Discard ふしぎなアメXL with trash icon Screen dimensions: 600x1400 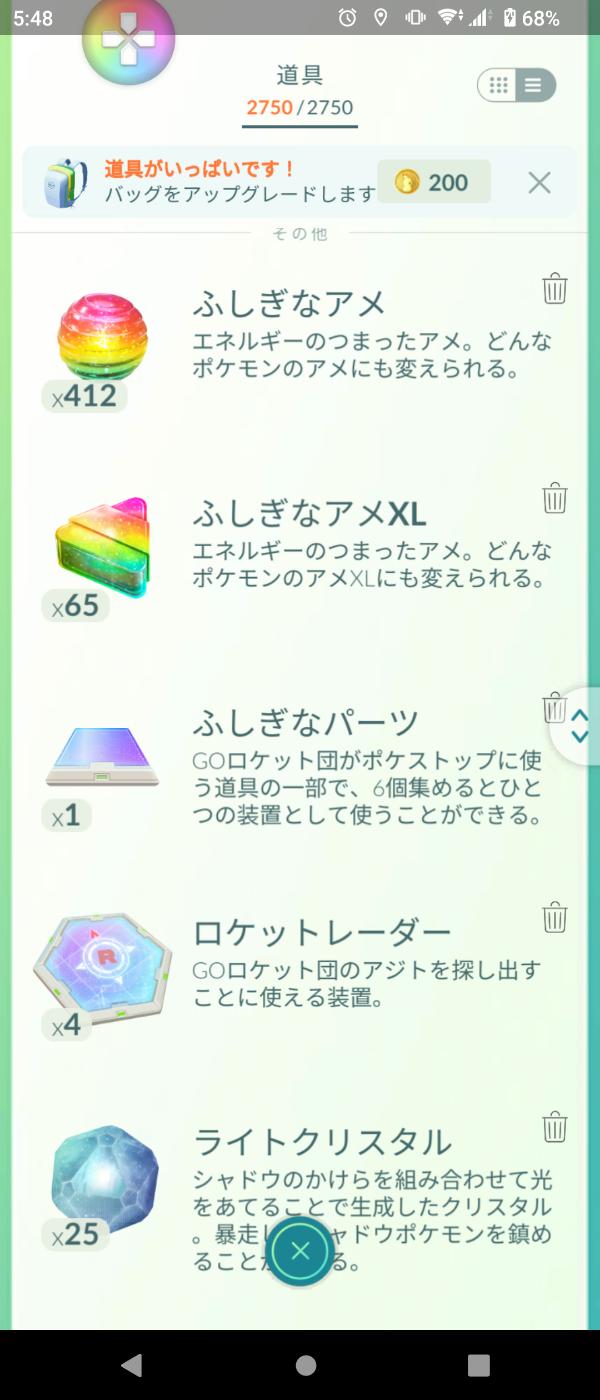tap(555, 498)
